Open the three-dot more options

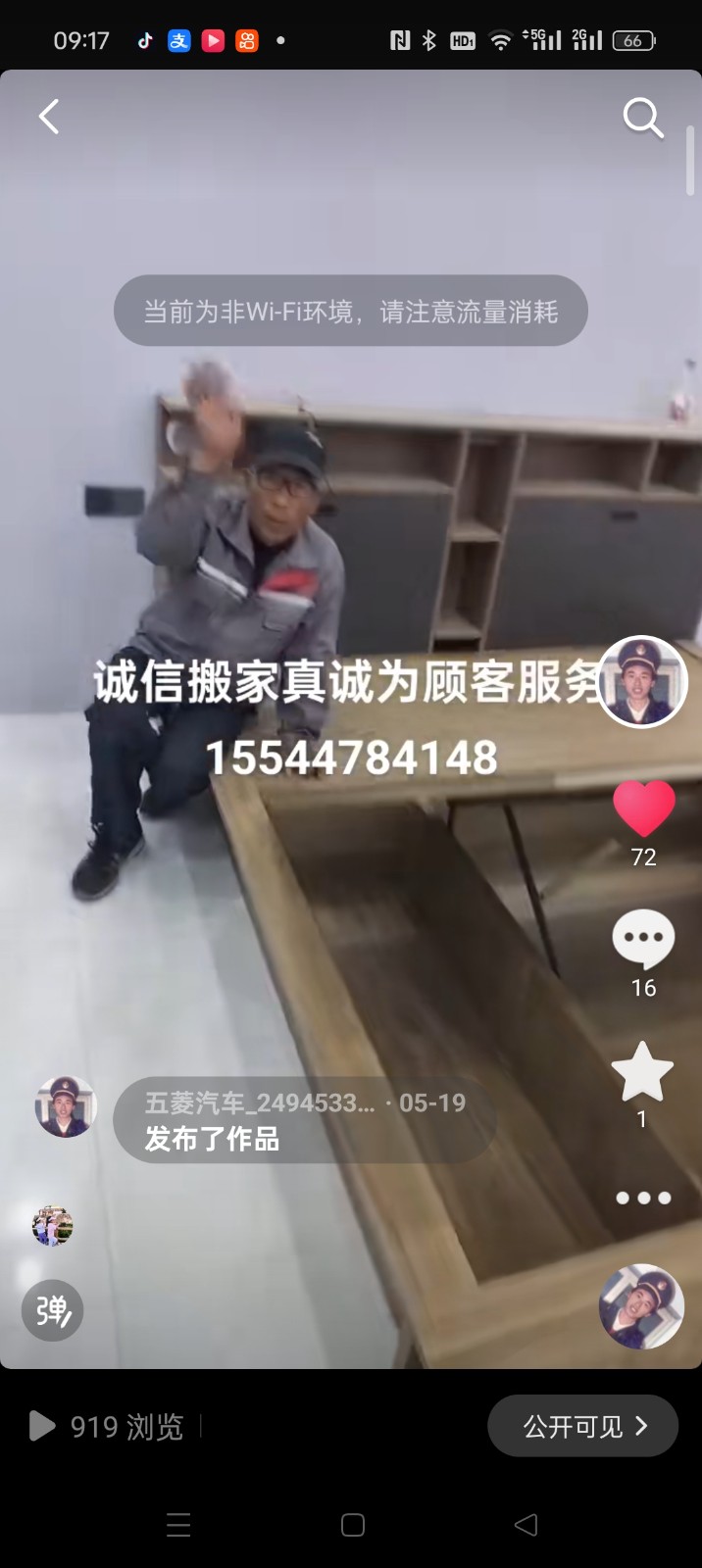point(643,1198)
